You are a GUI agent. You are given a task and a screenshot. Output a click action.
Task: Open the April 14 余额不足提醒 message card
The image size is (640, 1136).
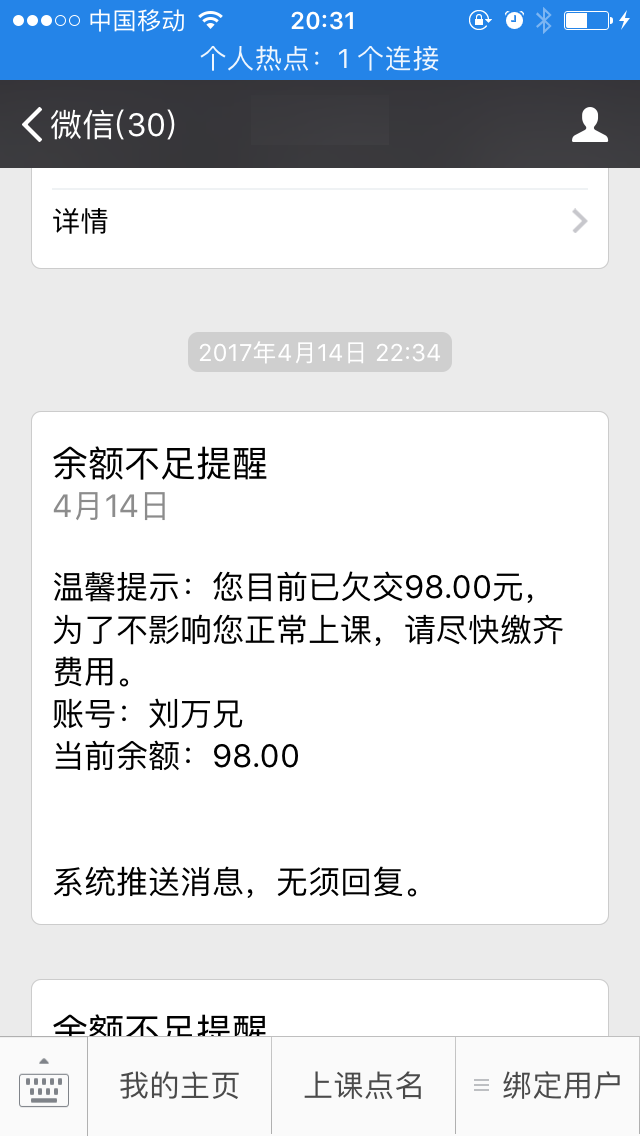320,667
